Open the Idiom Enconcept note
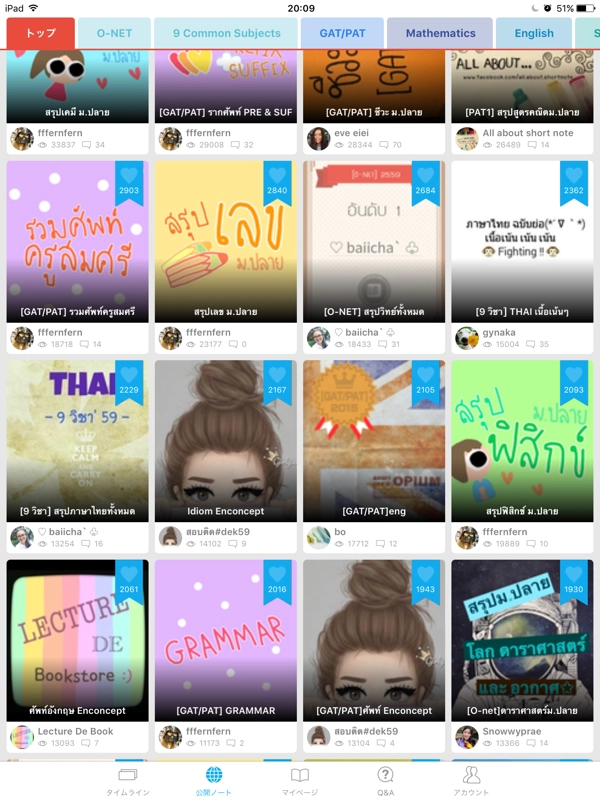 (x=225, y=440)
